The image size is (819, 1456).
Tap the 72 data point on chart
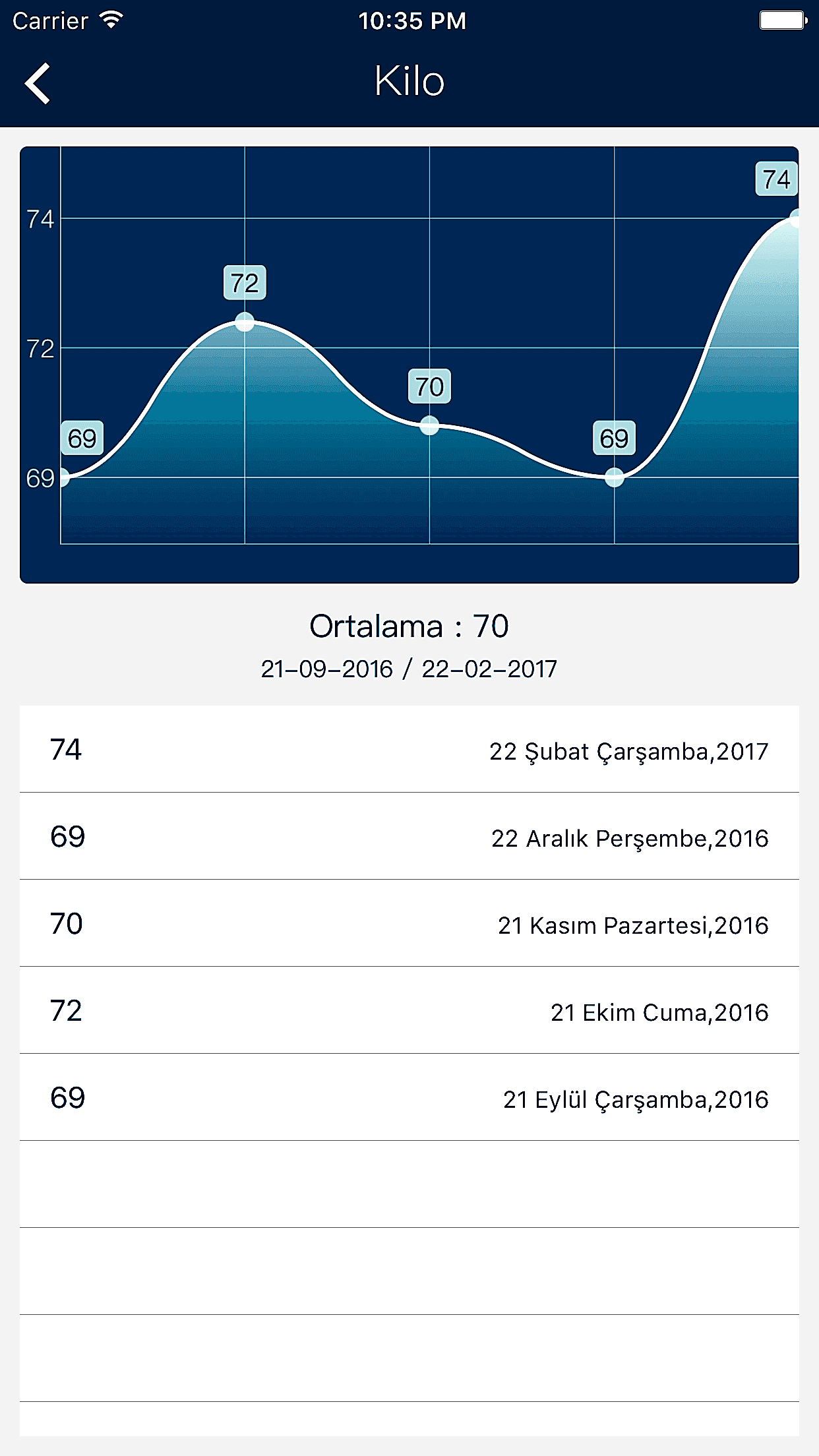click(245, 322)
